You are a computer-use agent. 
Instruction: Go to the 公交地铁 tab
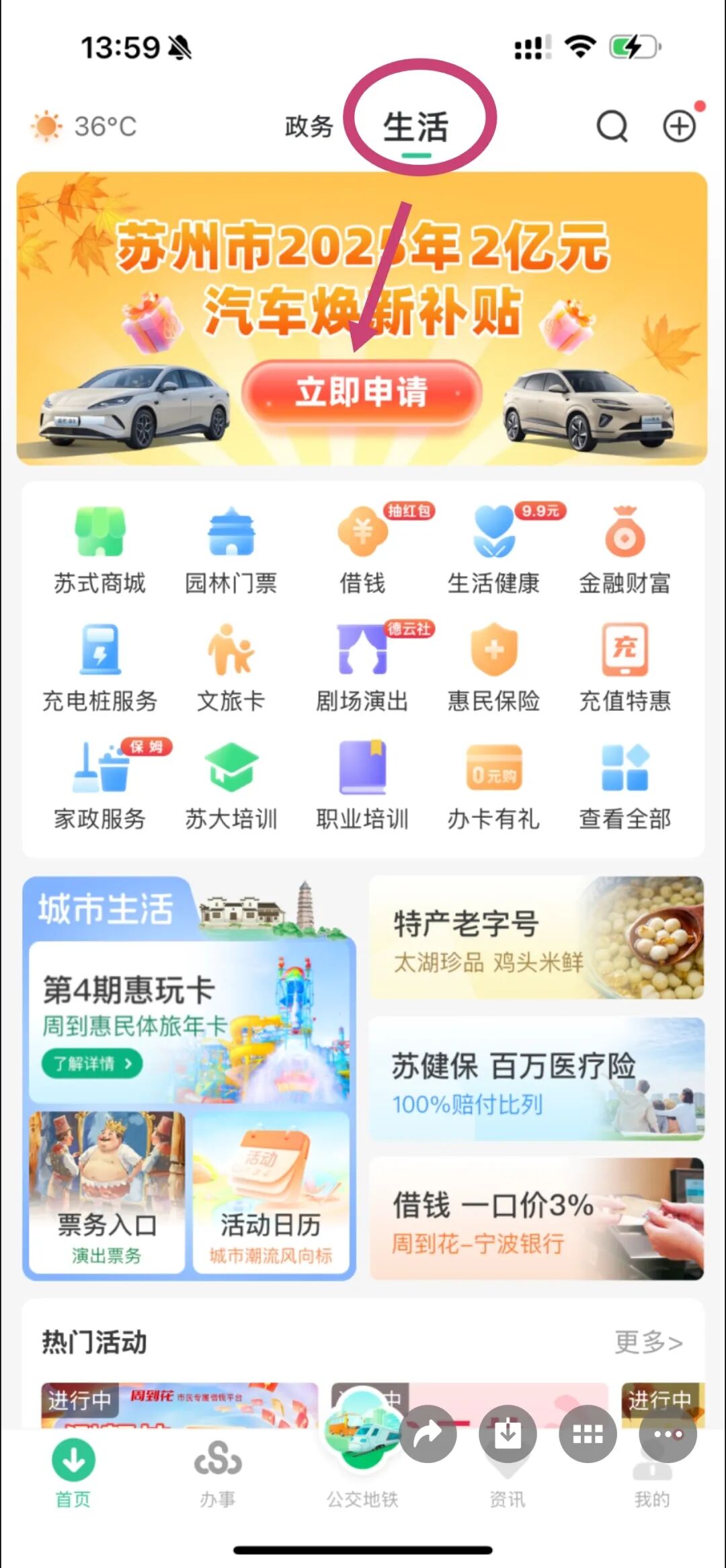pyautogui.click(x=362, y=1474)
